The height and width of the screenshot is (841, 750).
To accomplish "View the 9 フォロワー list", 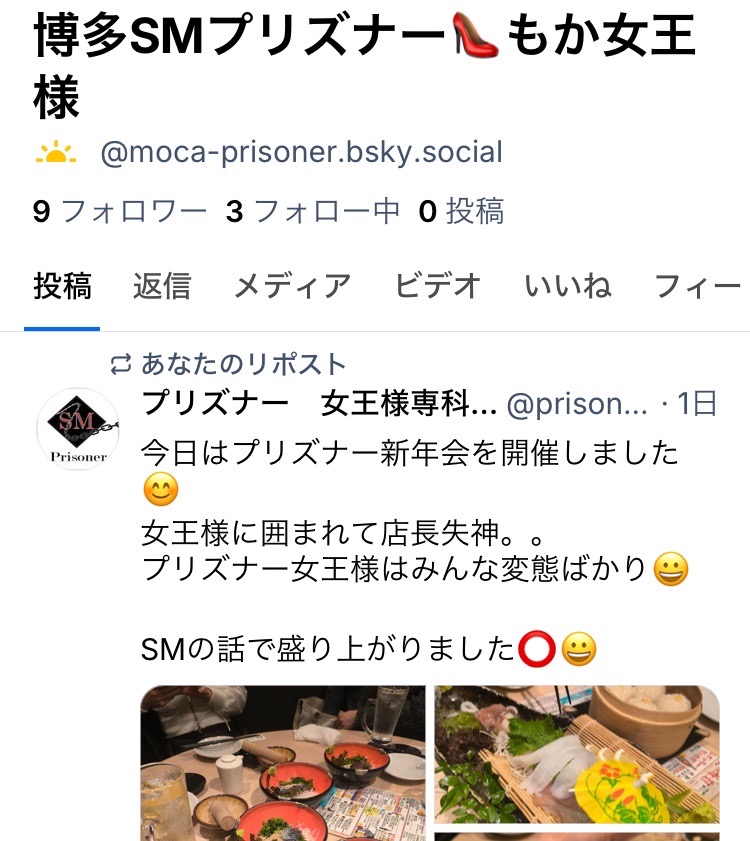I will point(119,211).
